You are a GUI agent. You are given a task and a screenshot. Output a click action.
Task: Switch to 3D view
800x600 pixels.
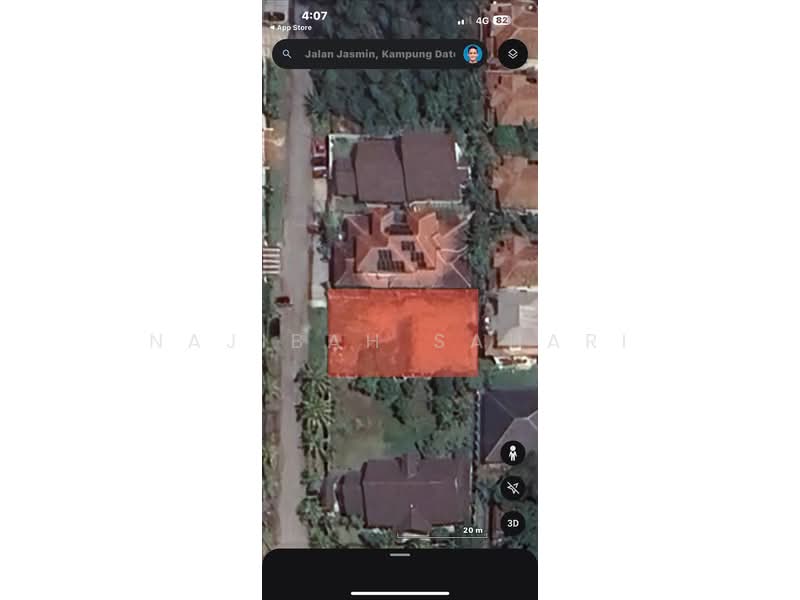click(x=513, y=523)
